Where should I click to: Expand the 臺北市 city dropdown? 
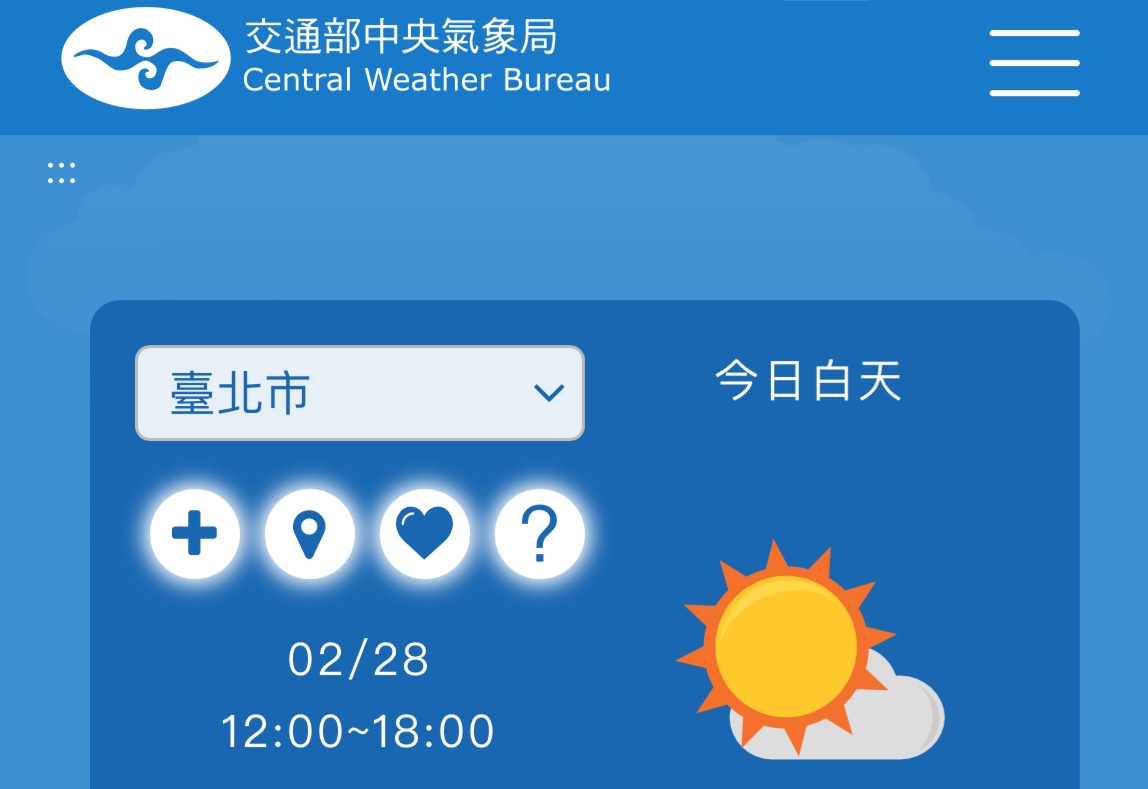pyautogui.click(x=360, y=393)
